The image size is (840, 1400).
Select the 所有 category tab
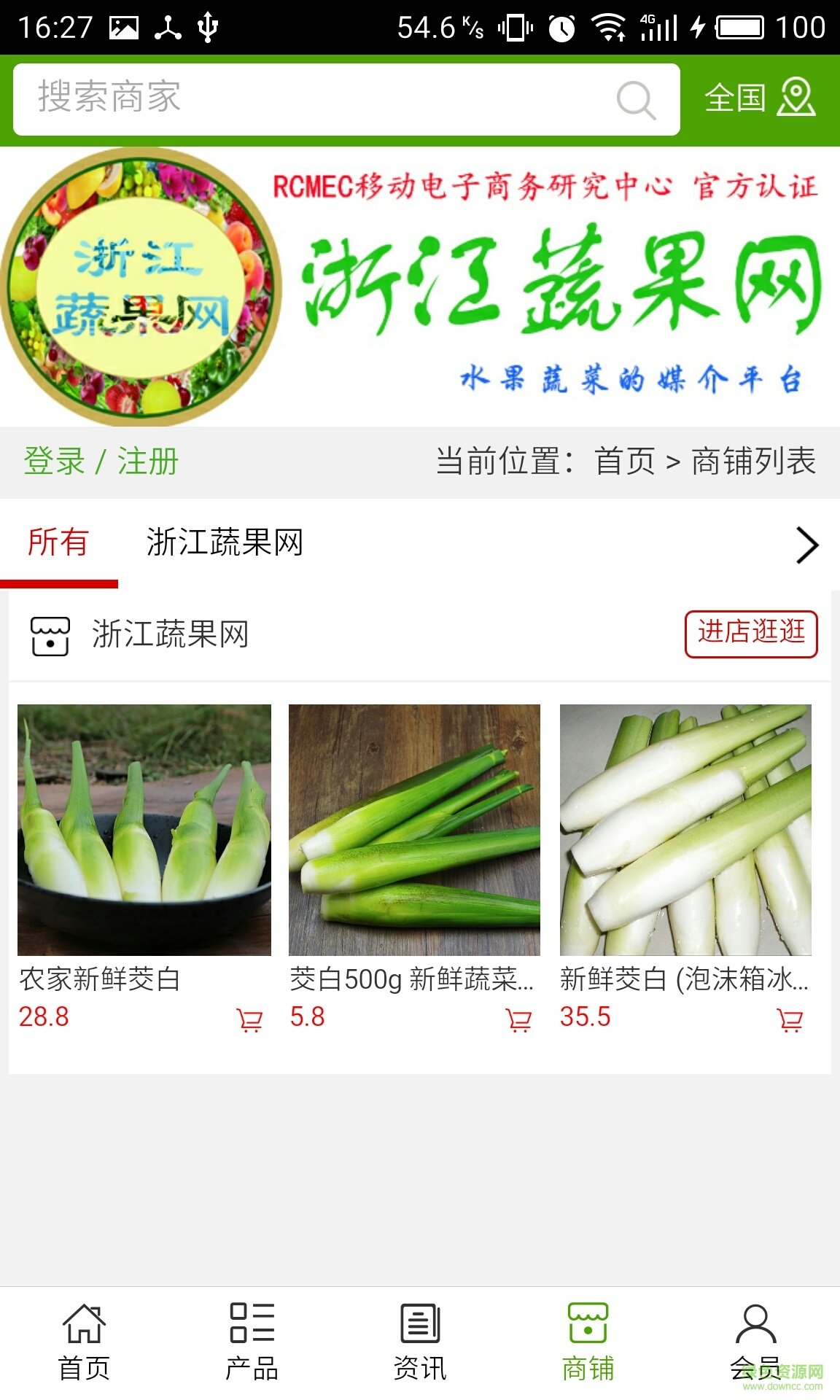point(58,542)
